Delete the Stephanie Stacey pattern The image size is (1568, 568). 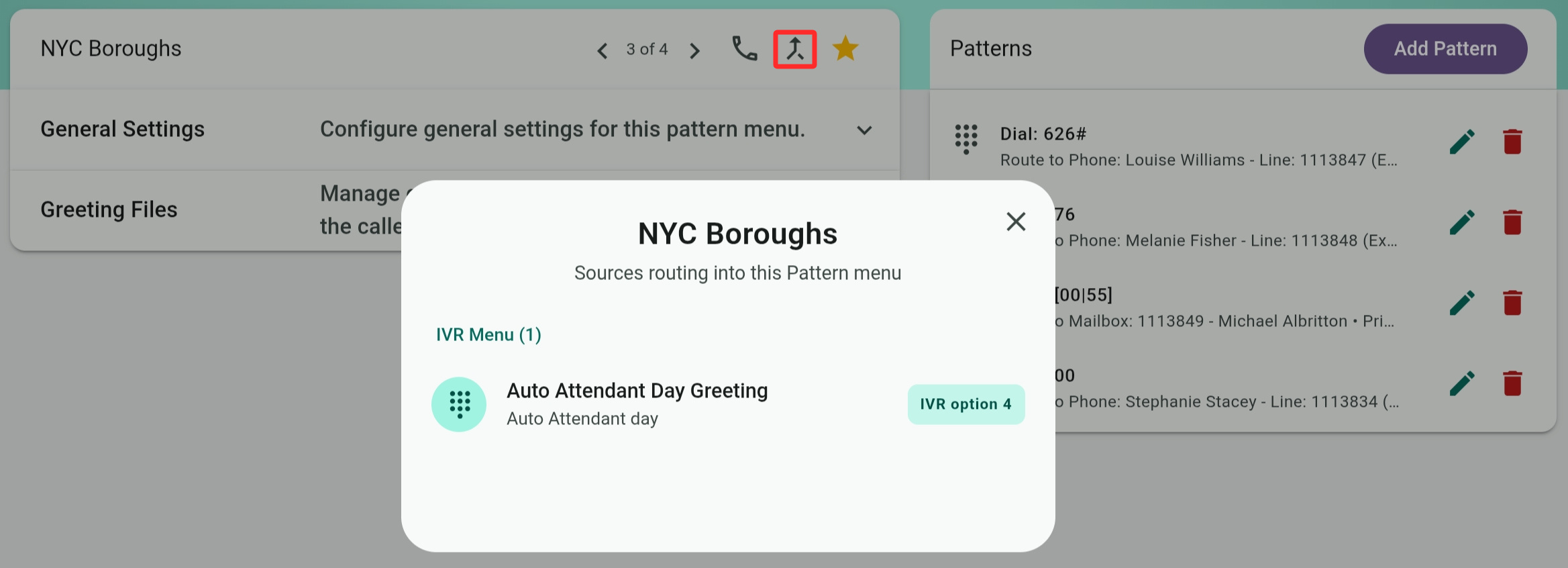1512,383
